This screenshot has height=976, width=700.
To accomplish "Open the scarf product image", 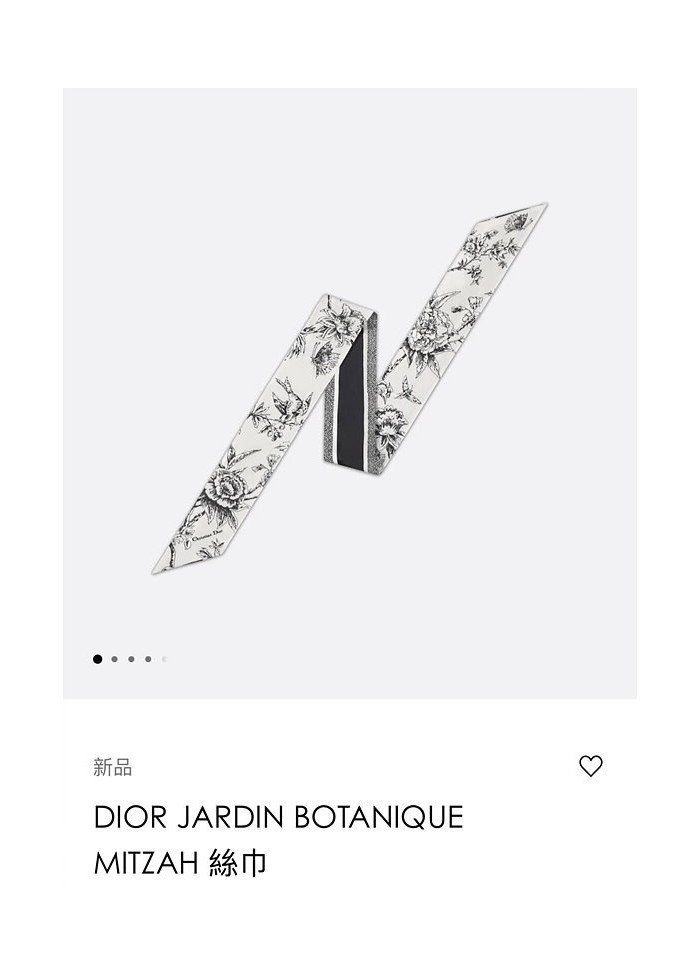I will tap(350, 390).
